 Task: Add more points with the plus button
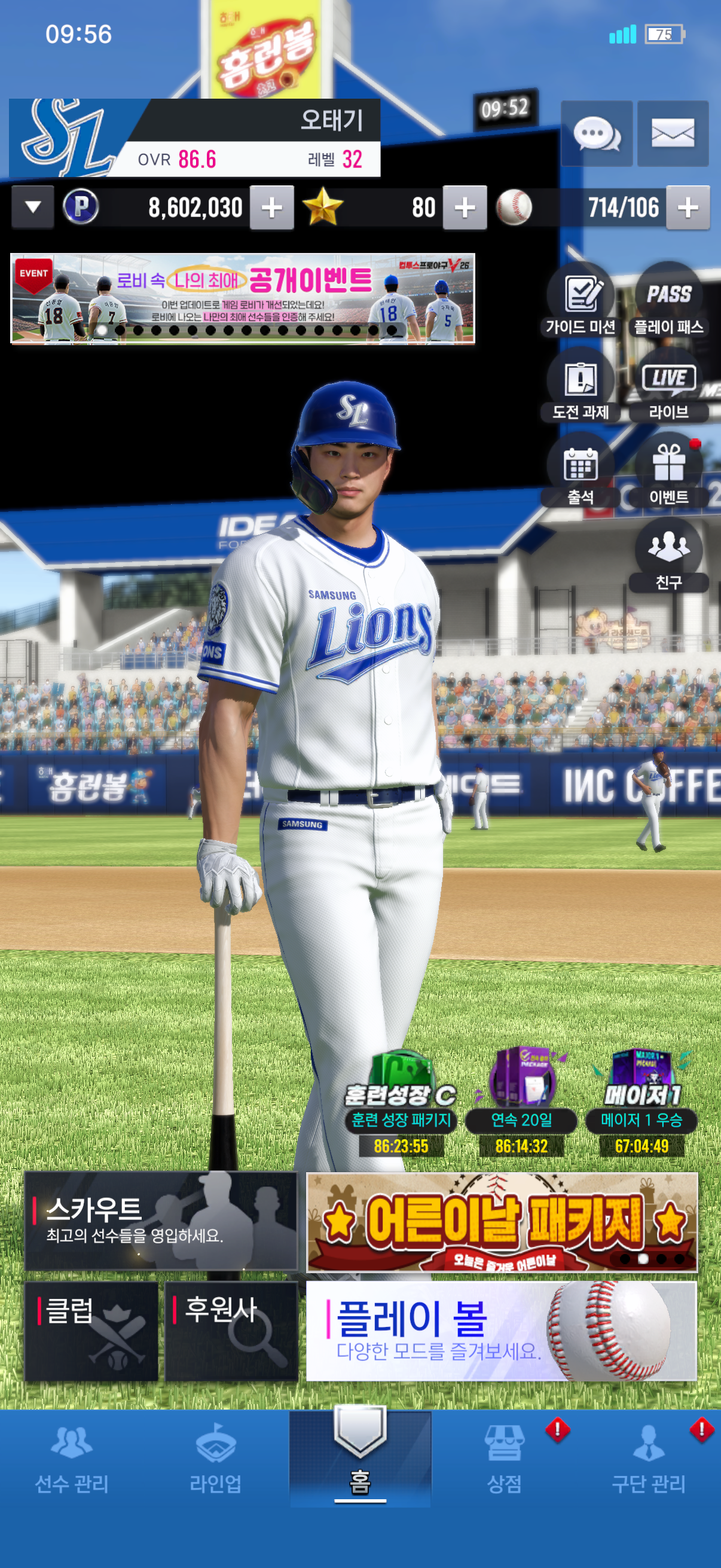coord(271,208)
